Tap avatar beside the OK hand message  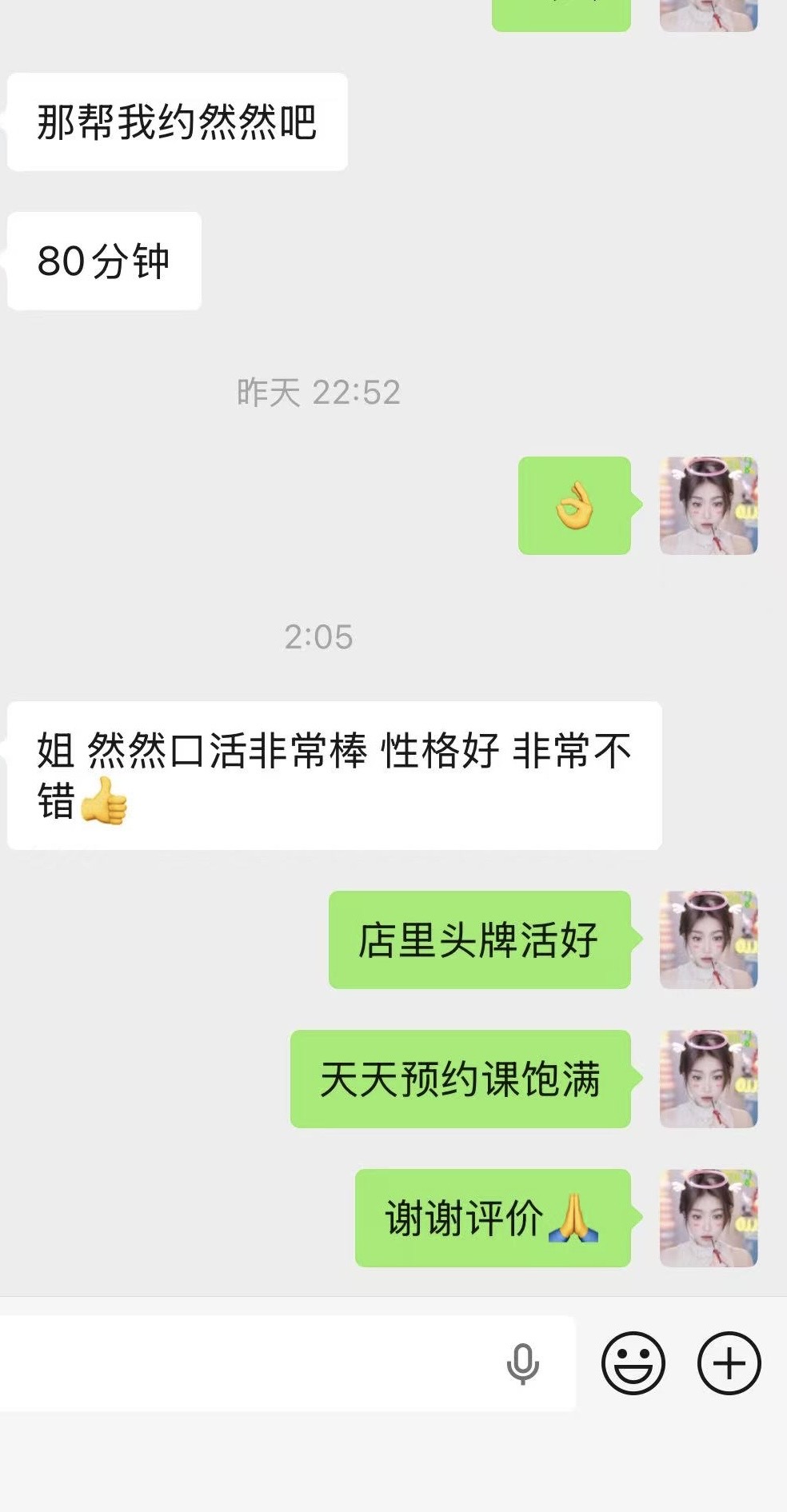(708, 506)
